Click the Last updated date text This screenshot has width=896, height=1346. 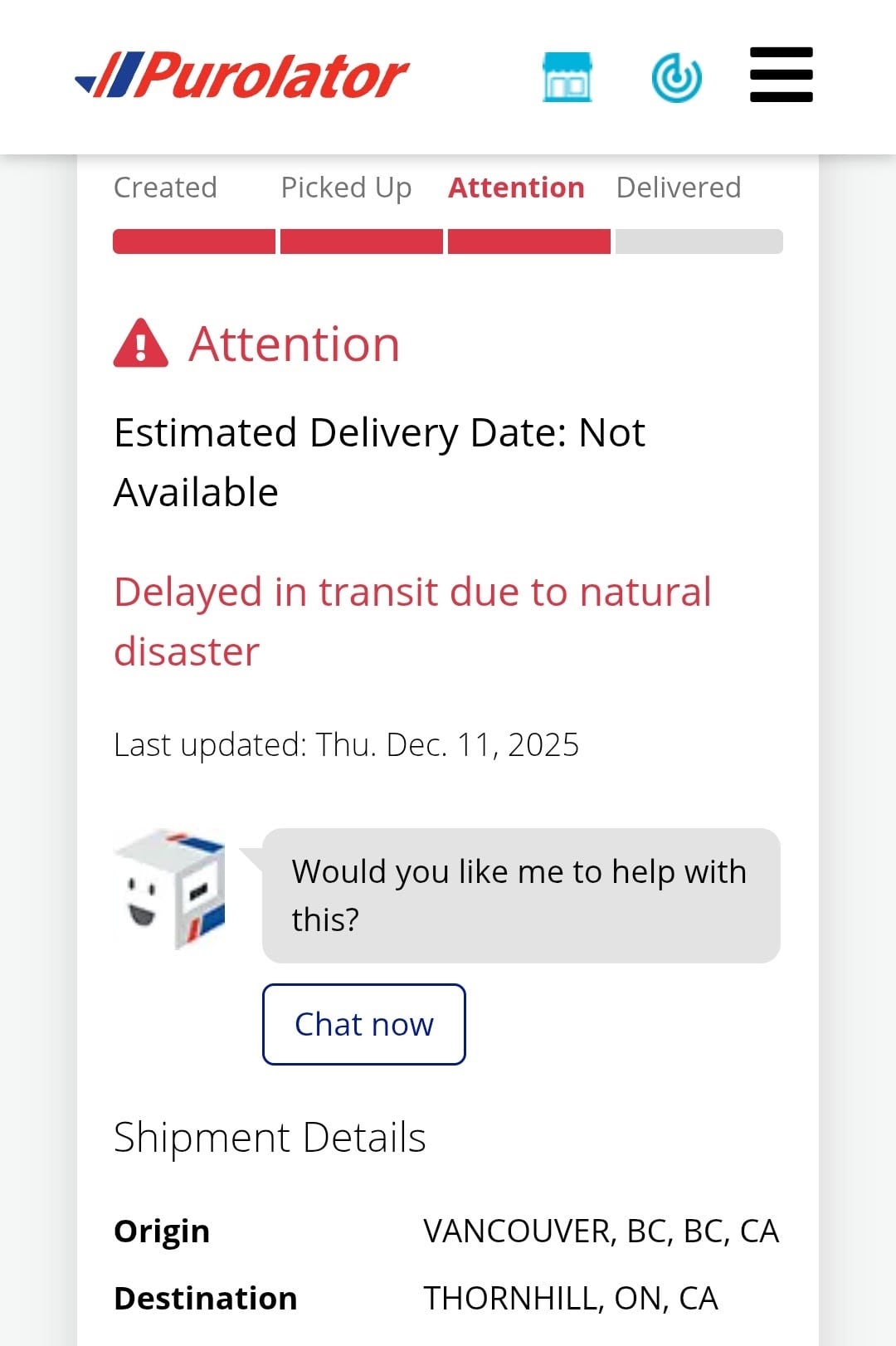(348, 744)
